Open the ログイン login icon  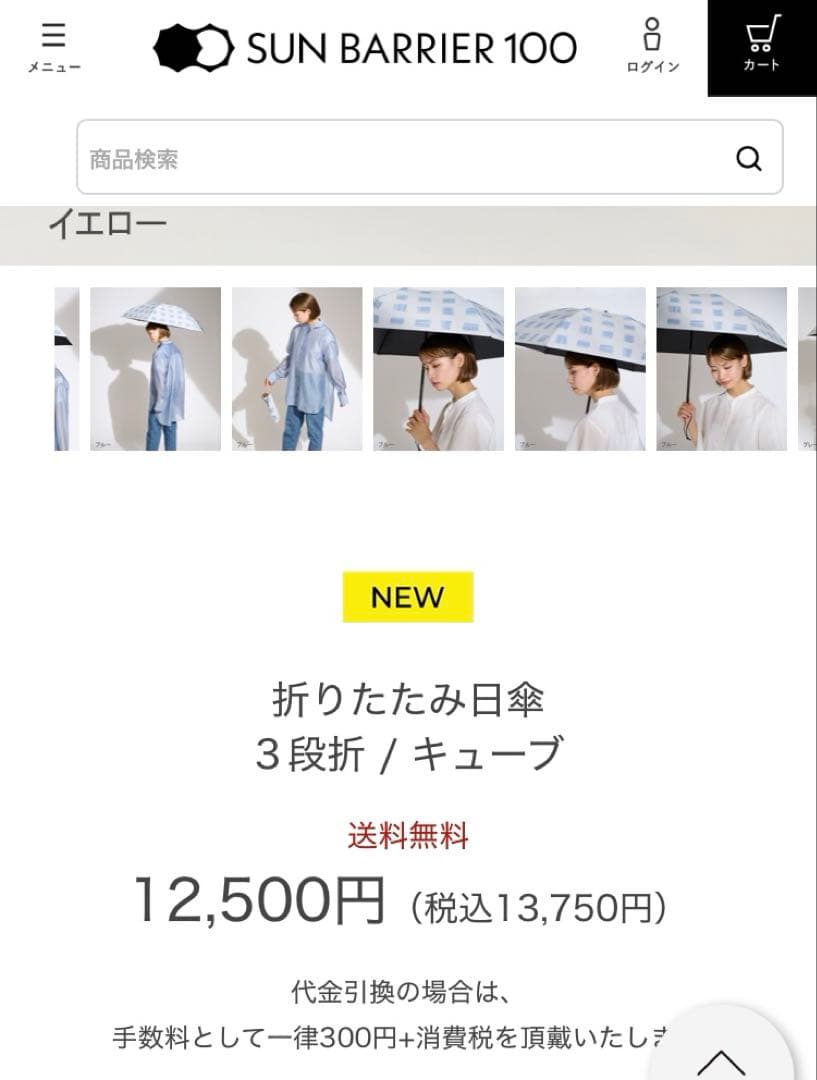pos(655,45)
